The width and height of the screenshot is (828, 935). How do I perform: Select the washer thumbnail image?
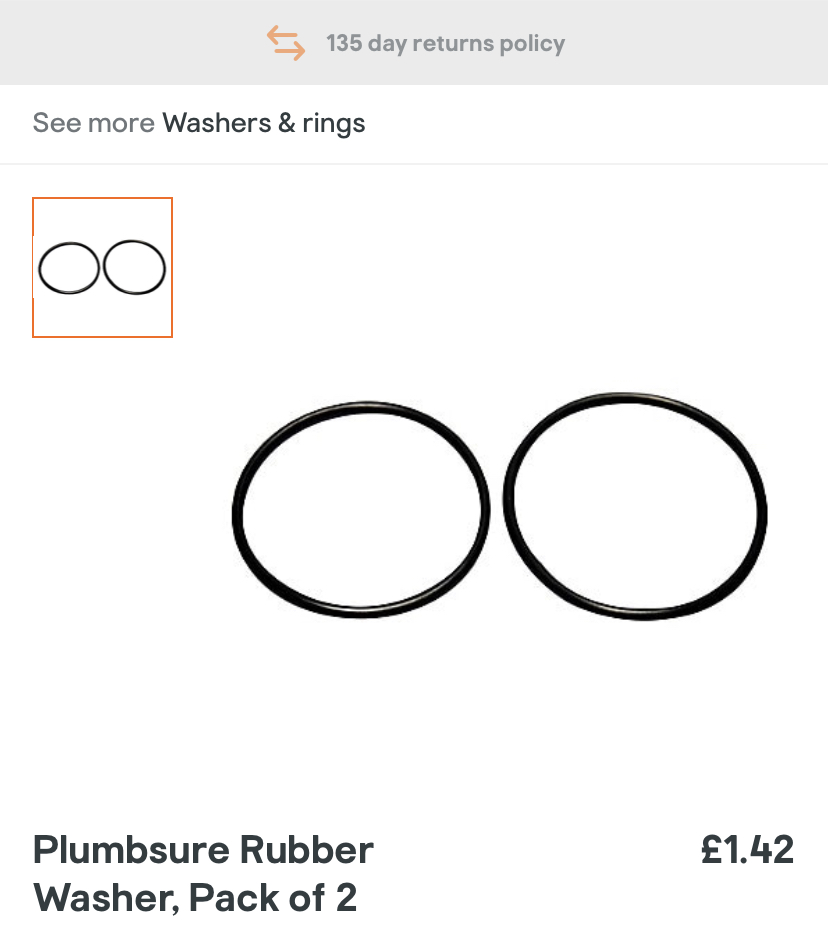click(102, 268)
